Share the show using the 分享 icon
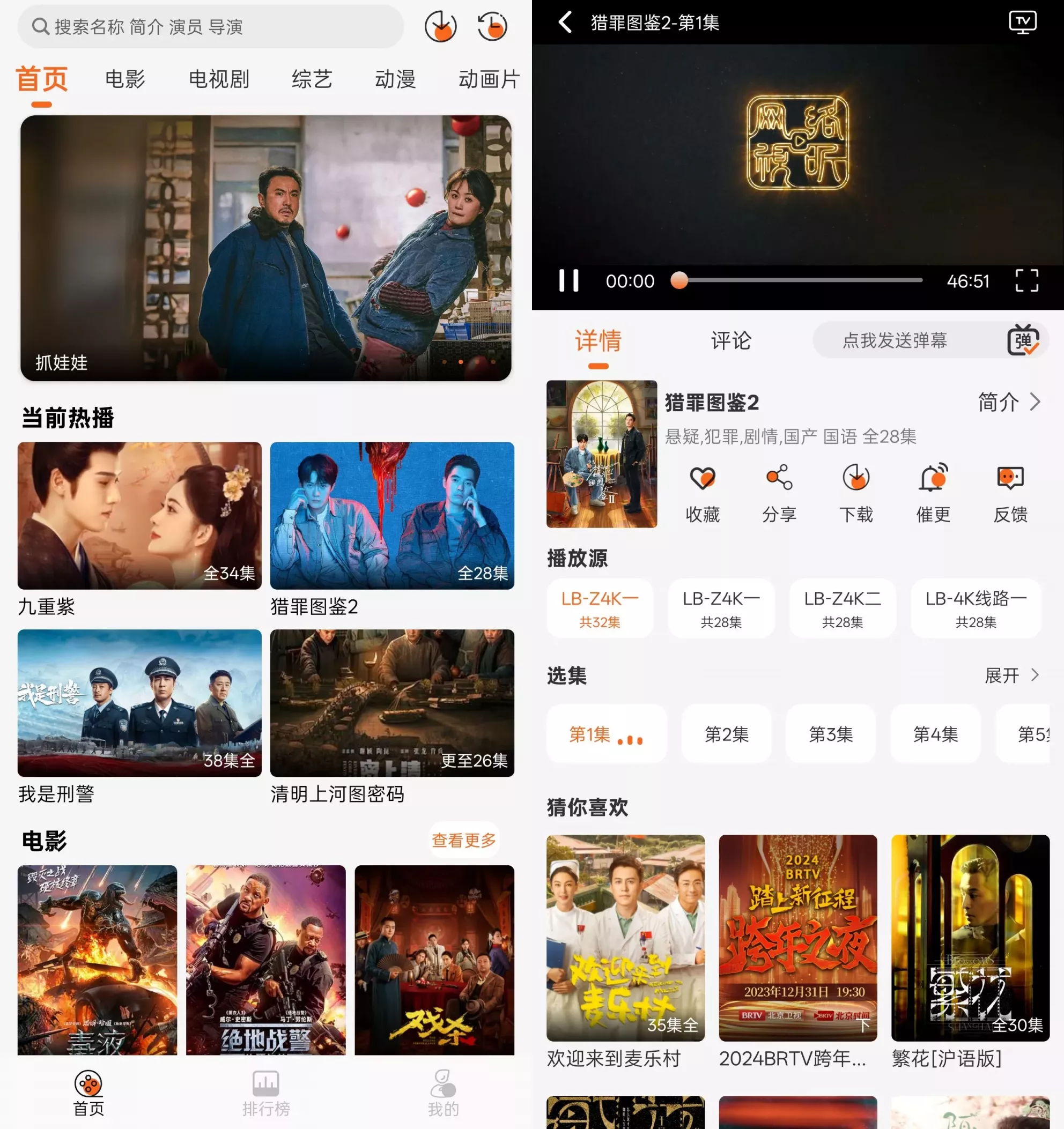Viewport: 1064px width, 1129px height. click(779, 492)
